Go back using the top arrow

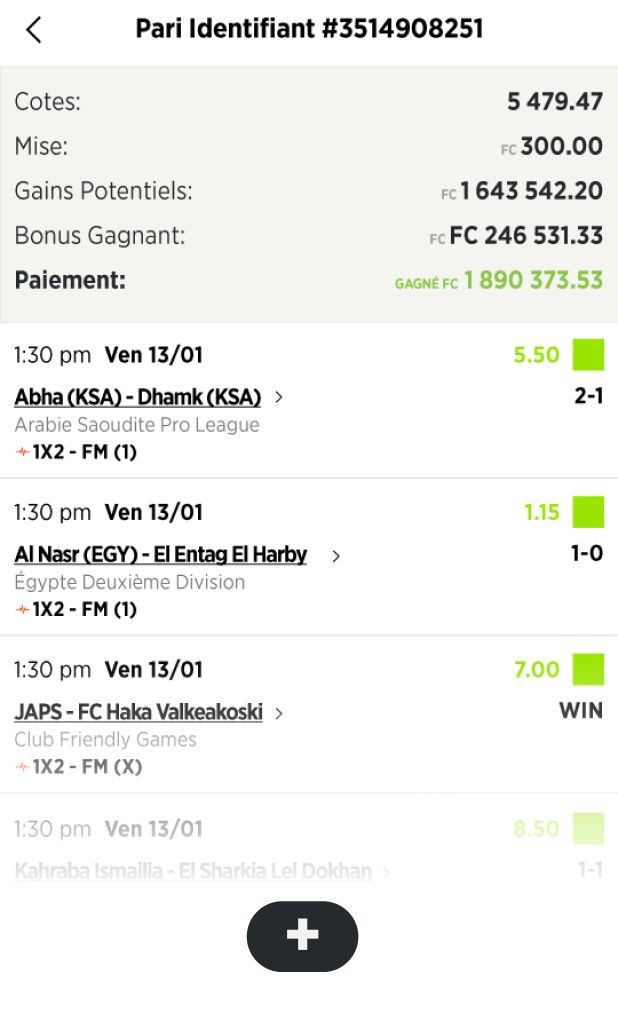34,30
